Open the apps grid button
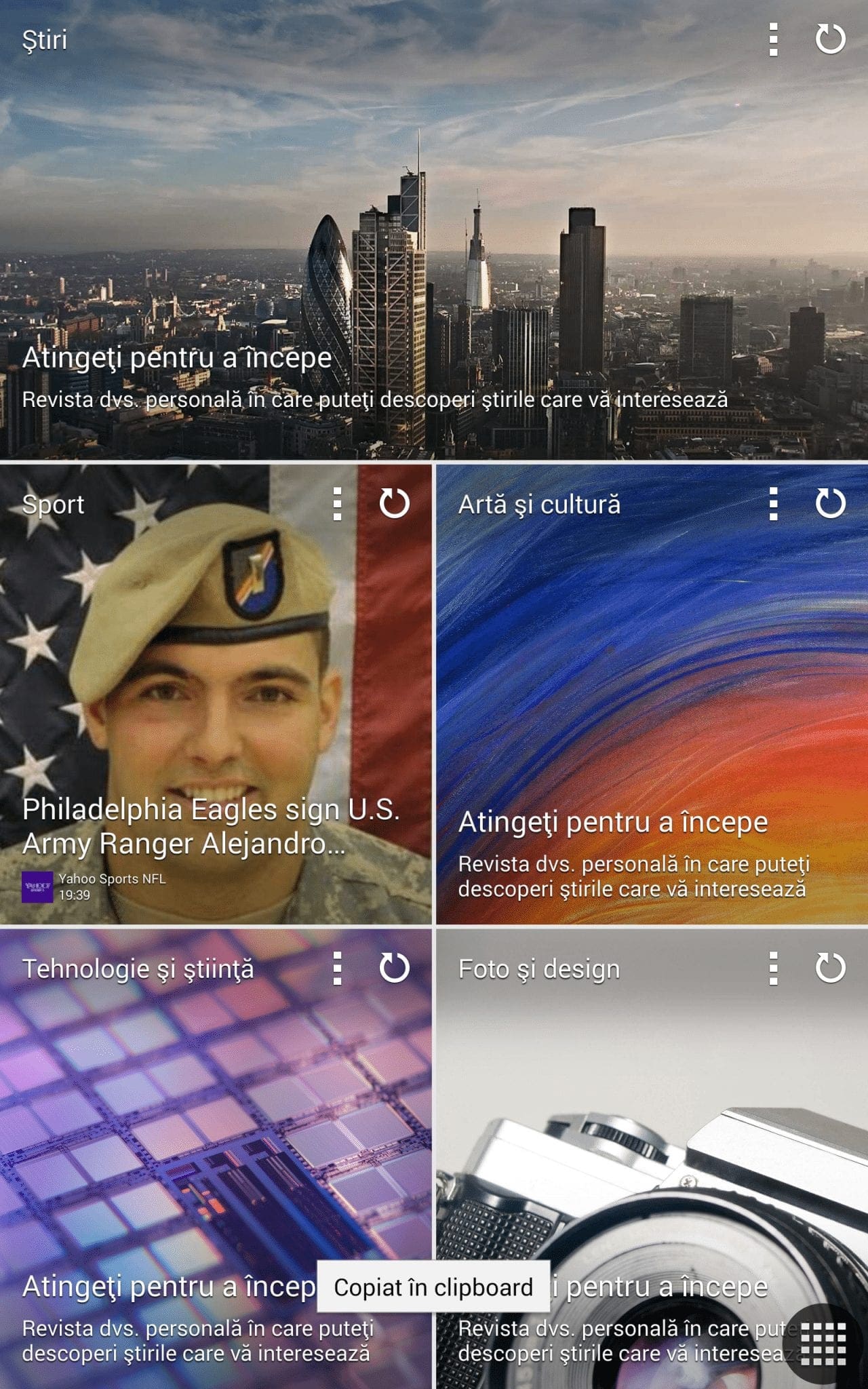Viewport: 868px width, 1389px height. tap(823, 1343)
